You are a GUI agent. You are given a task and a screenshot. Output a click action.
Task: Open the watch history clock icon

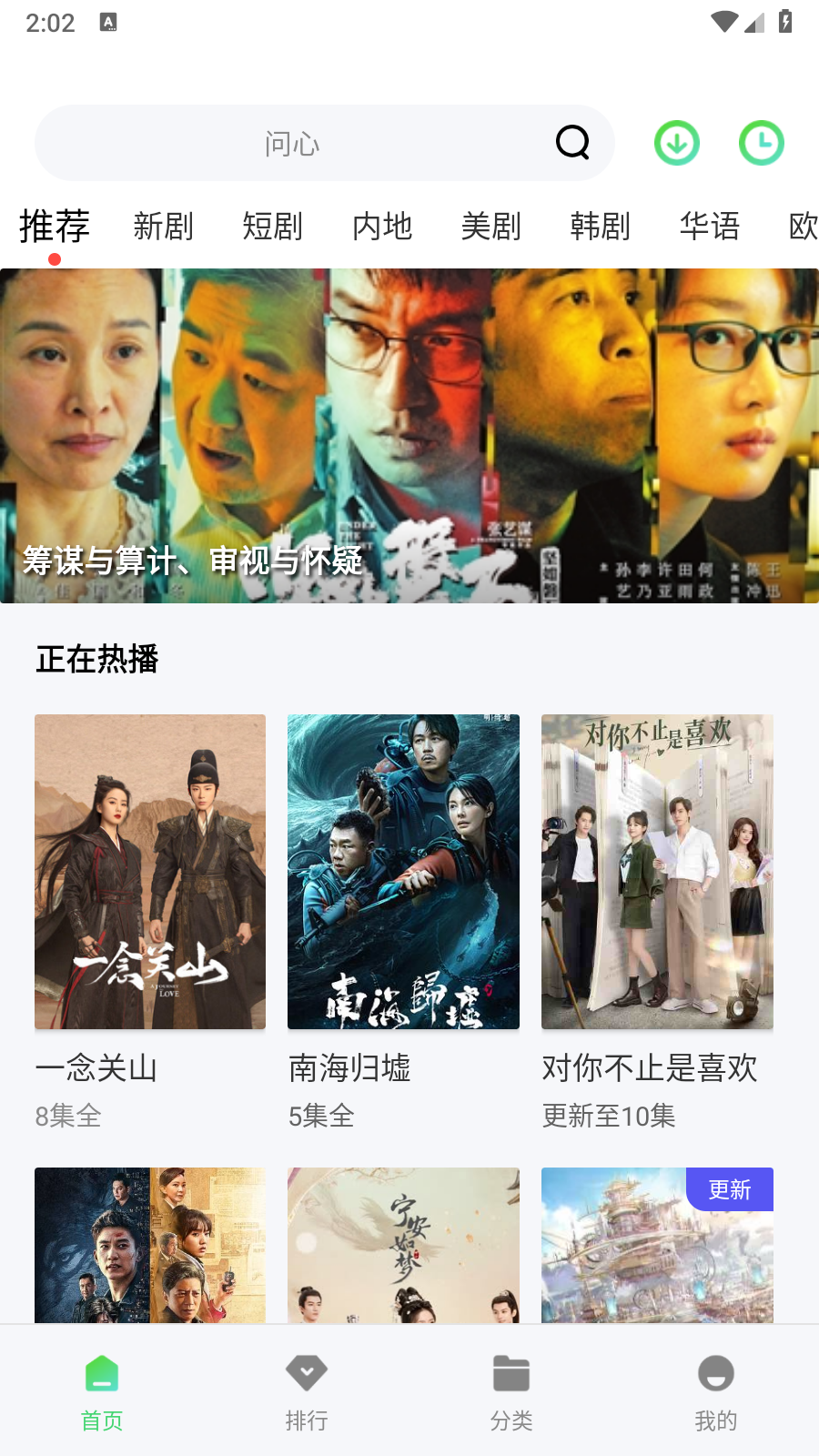[x=761, y=143]
